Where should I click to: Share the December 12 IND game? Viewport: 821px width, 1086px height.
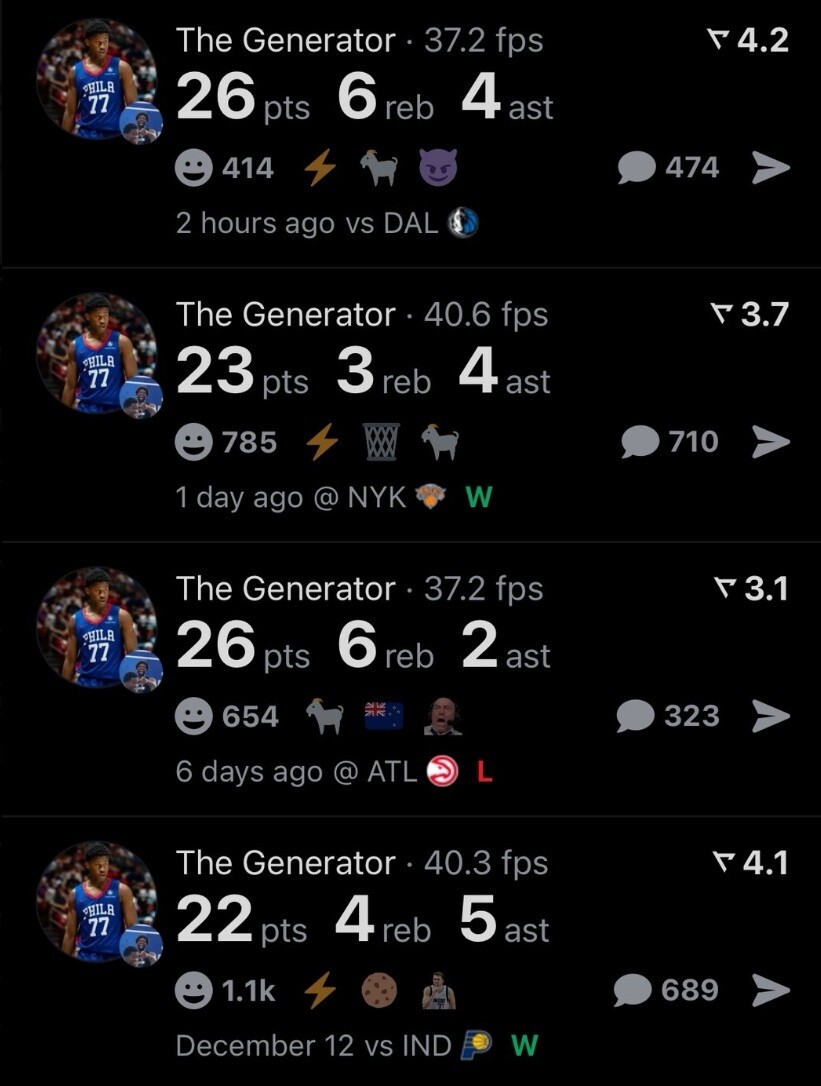pos(770,990)
